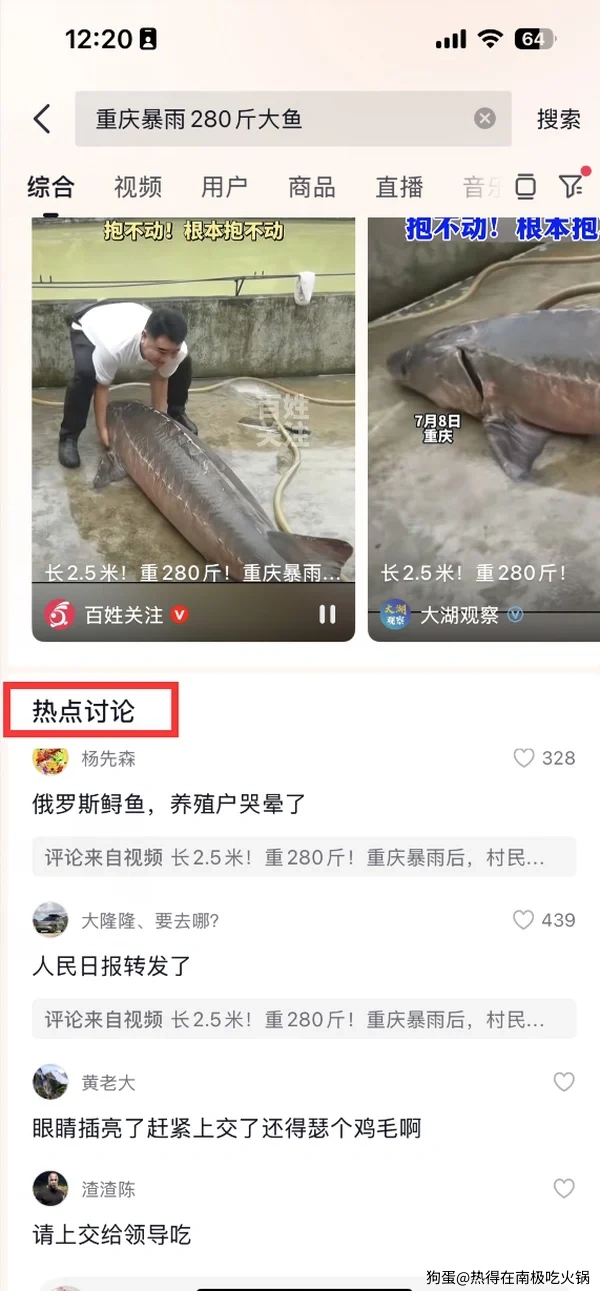Tap the 搜索 button

[x=558, y=120]
